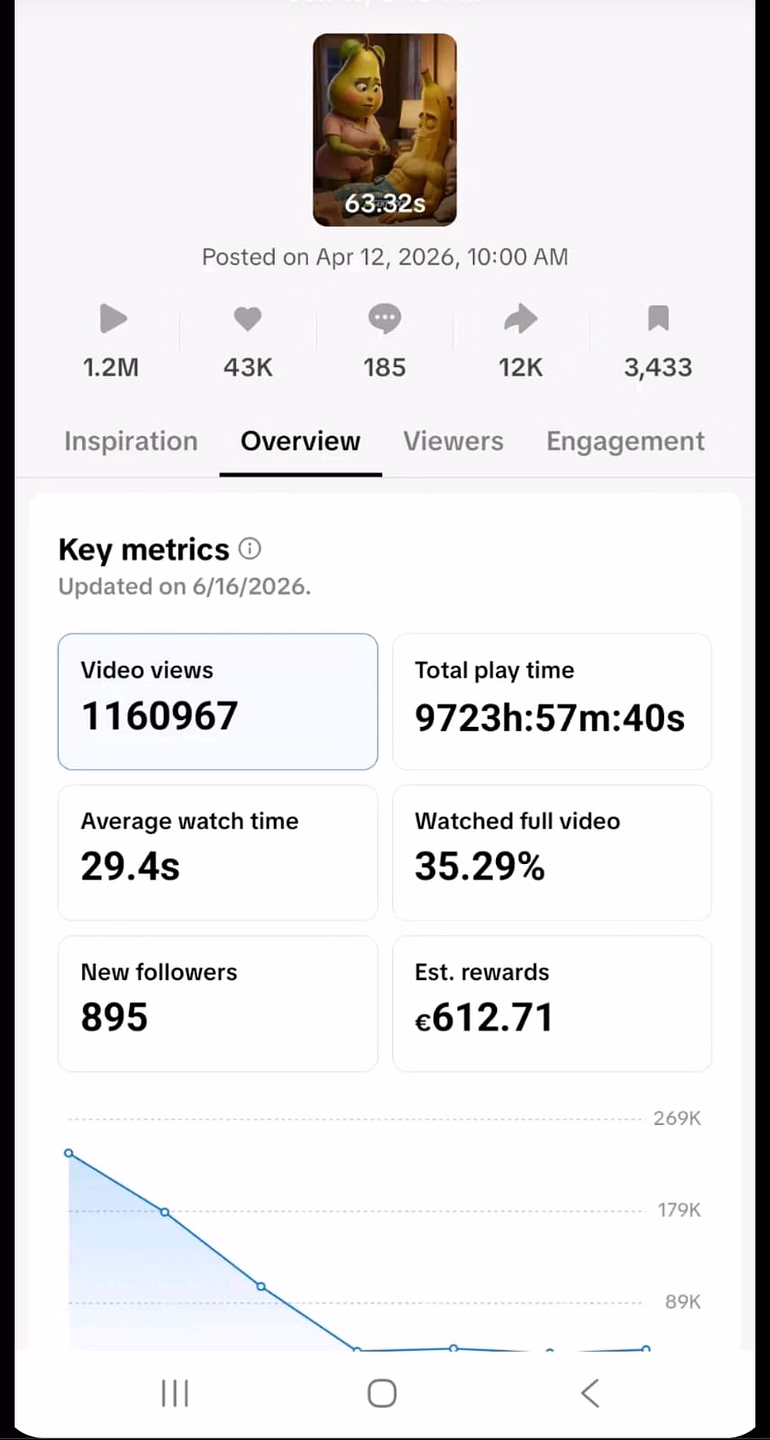770x1440 pixels.
Task: Select the Overview tab
Action: pyautogui.click(x=300, y=441)
